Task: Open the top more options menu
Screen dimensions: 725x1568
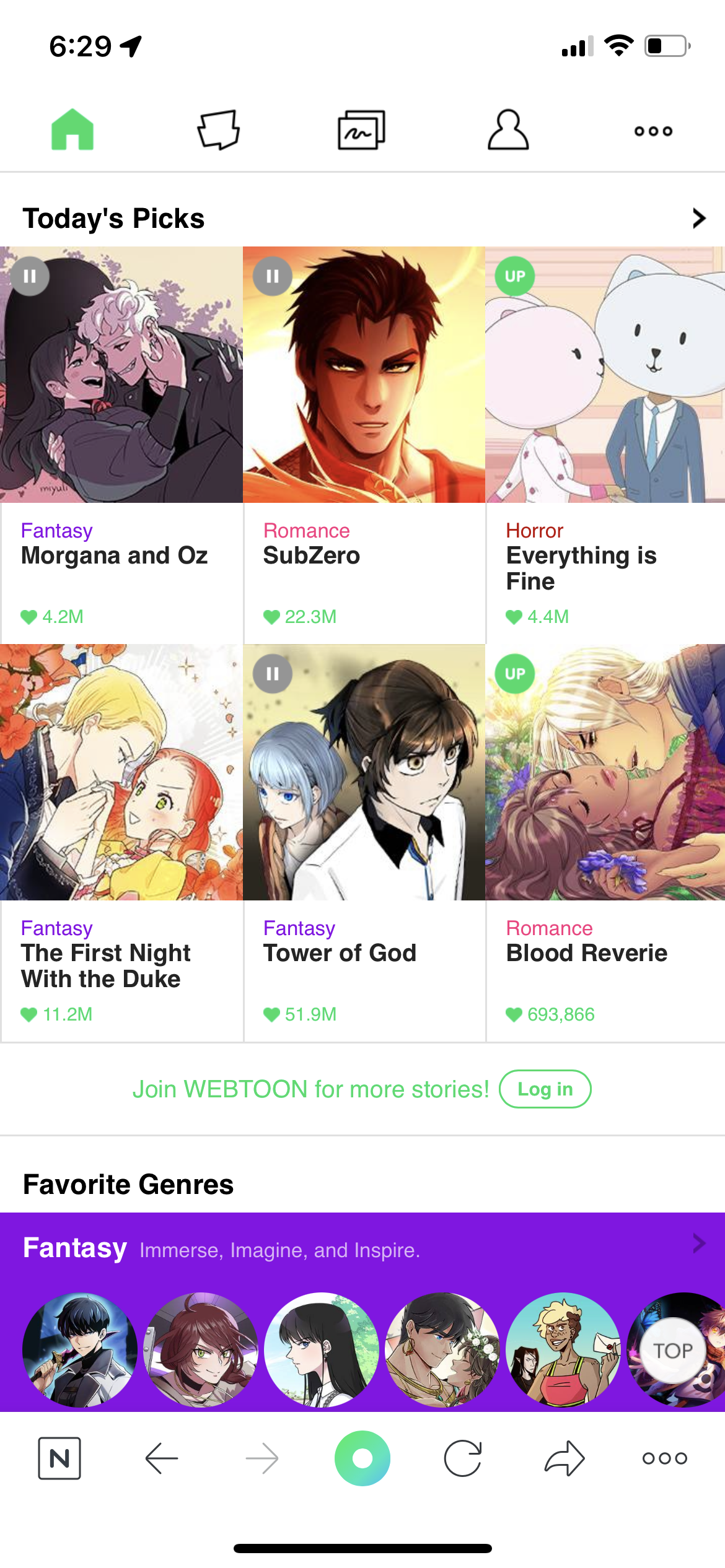Action: click(x=653, y=131)
